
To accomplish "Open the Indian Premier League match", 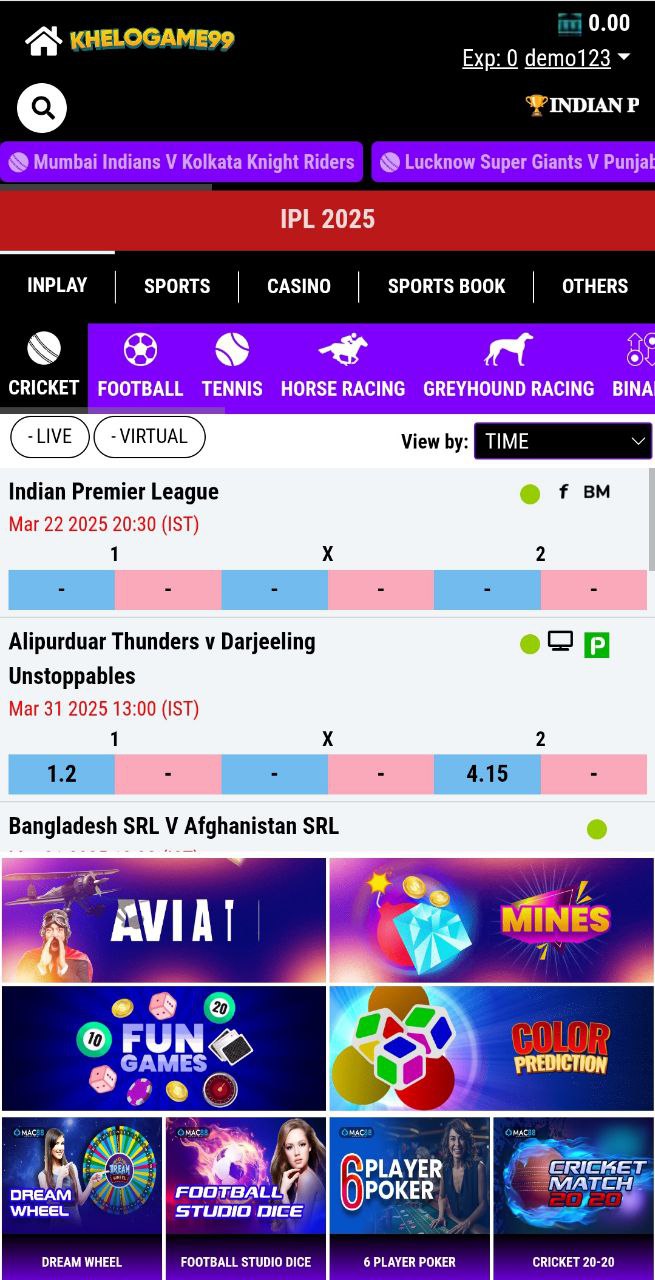I will (x=114, y=492).
